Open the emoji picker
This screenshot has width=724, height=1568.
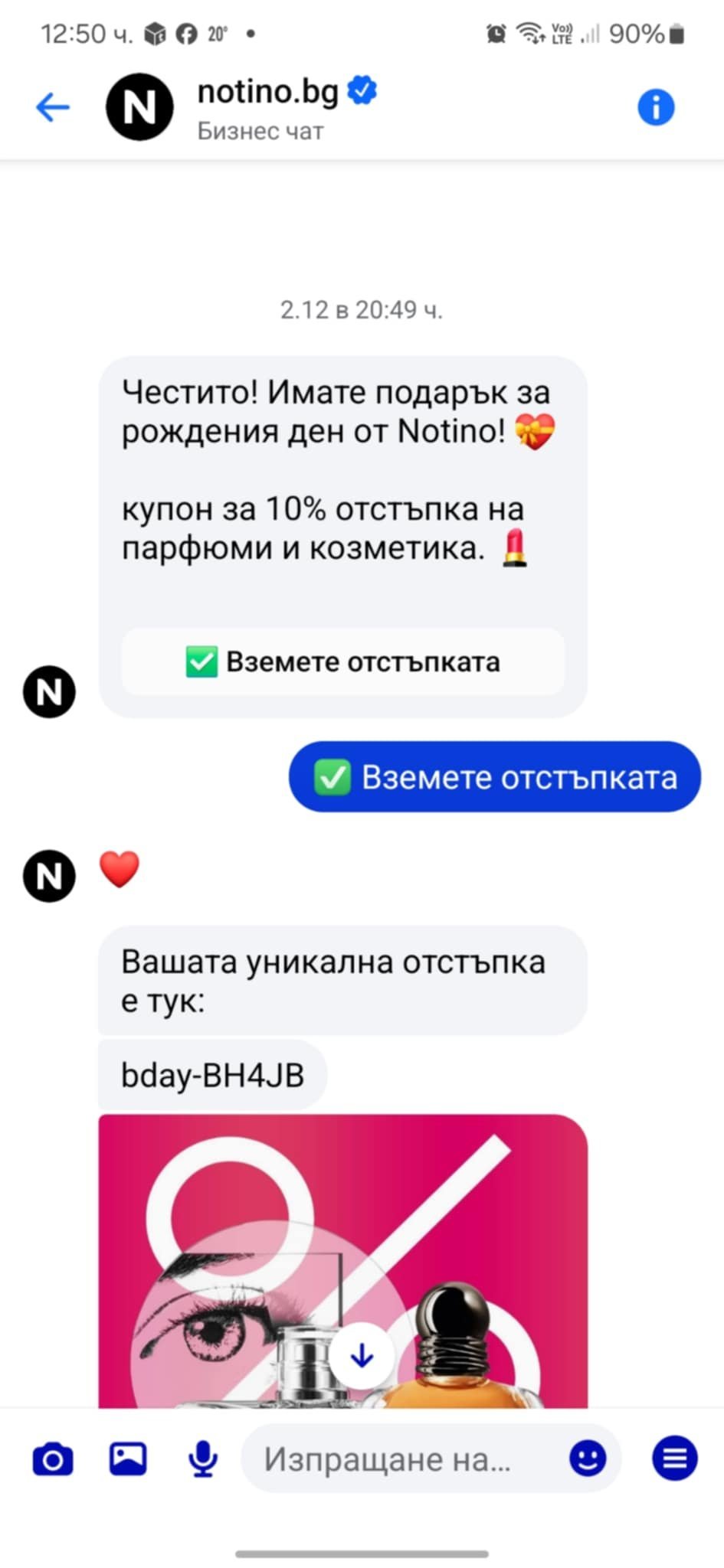pos(588,1459)
